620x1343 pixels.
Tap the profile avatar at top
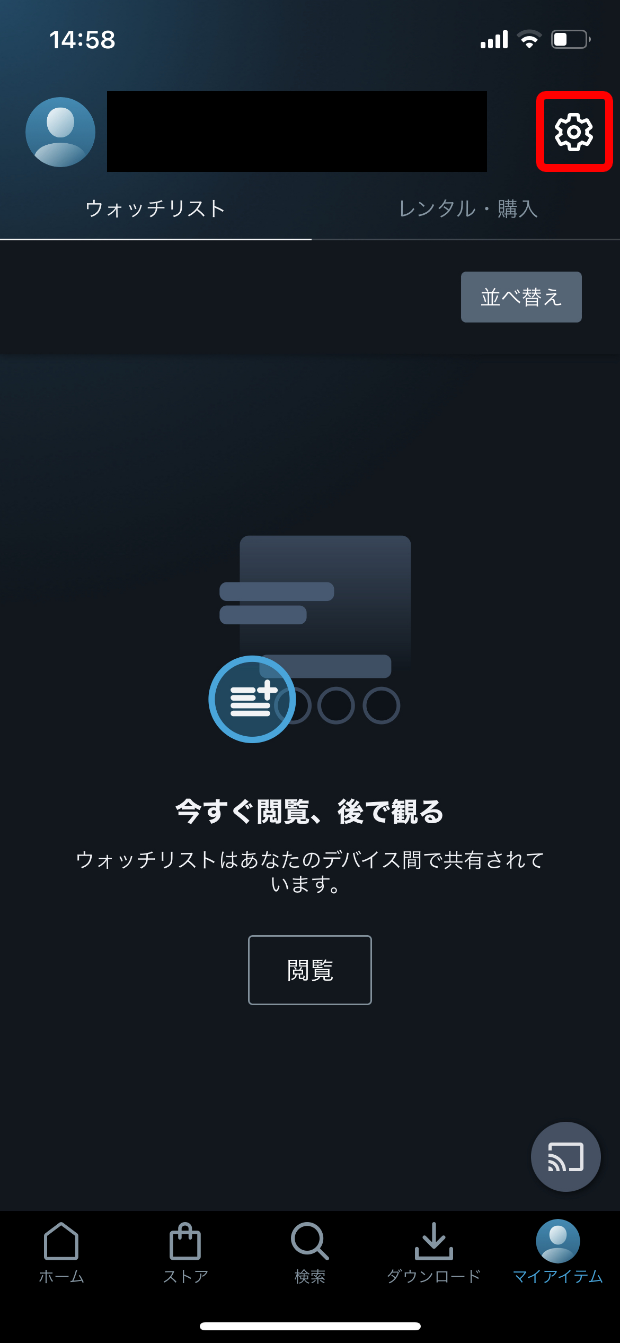[x=60, y=132]
